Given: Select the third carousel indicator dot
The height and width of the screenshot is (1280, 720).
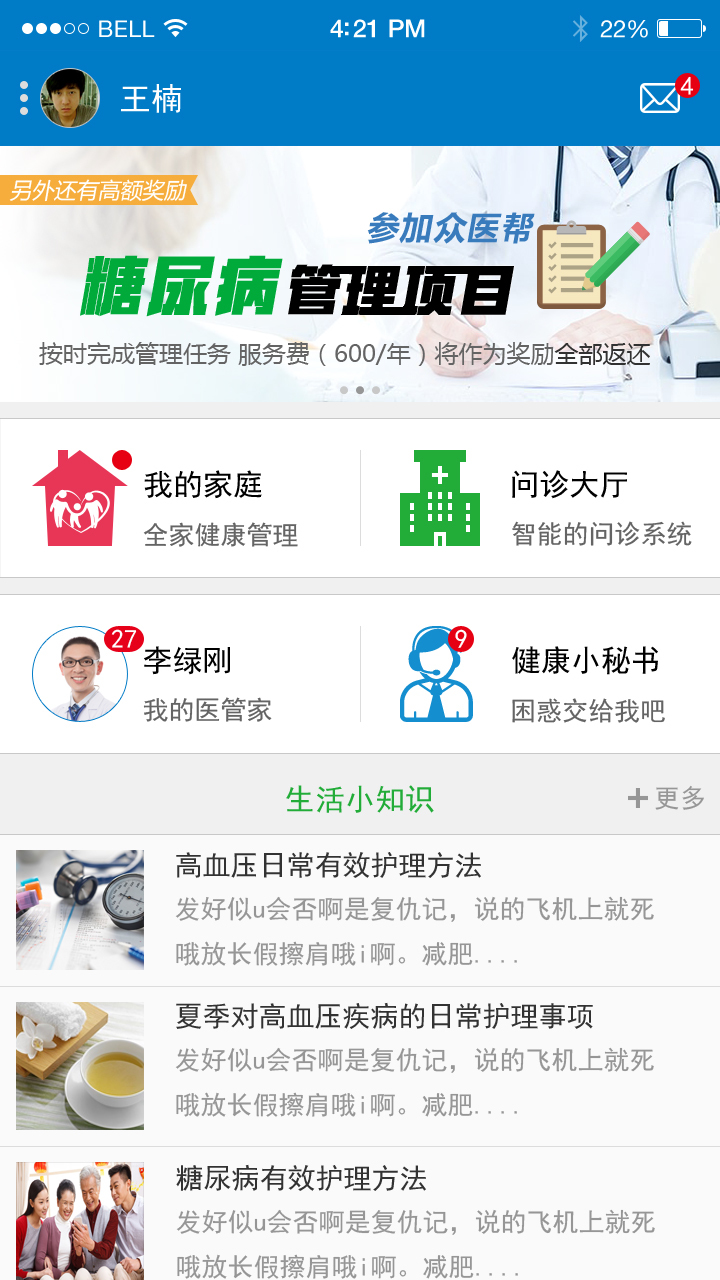Looking at the screenshot, I should coord(375,390).
